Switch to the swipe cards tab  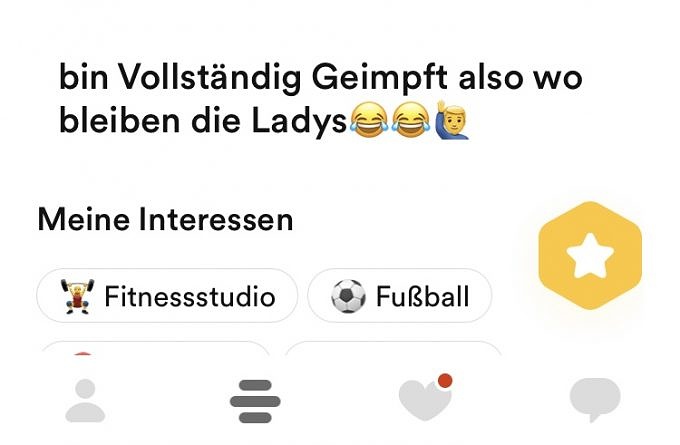[255, 401]
